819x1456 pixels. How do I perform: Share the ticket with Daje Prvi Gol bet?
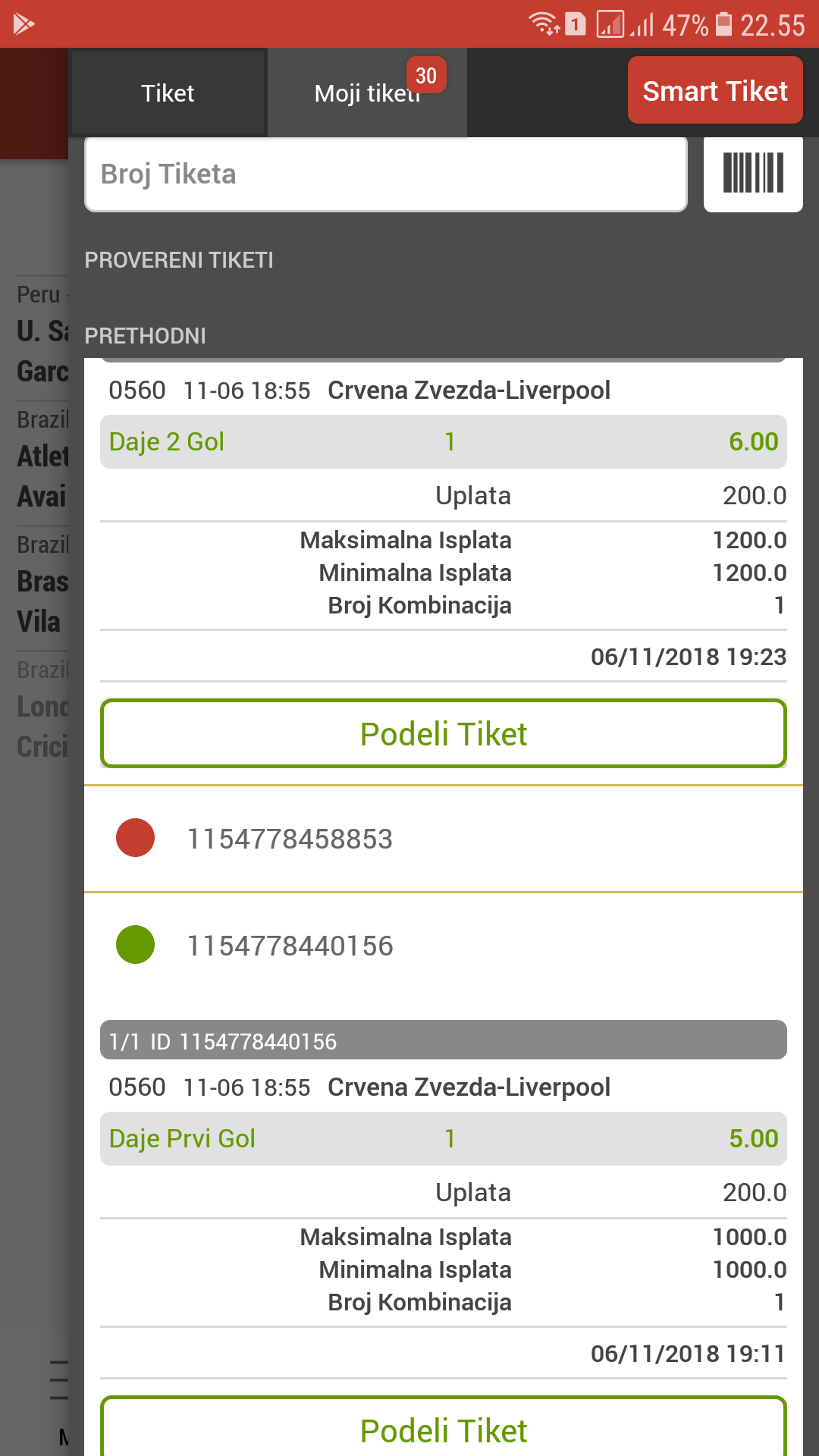[x=444, y=1426]
